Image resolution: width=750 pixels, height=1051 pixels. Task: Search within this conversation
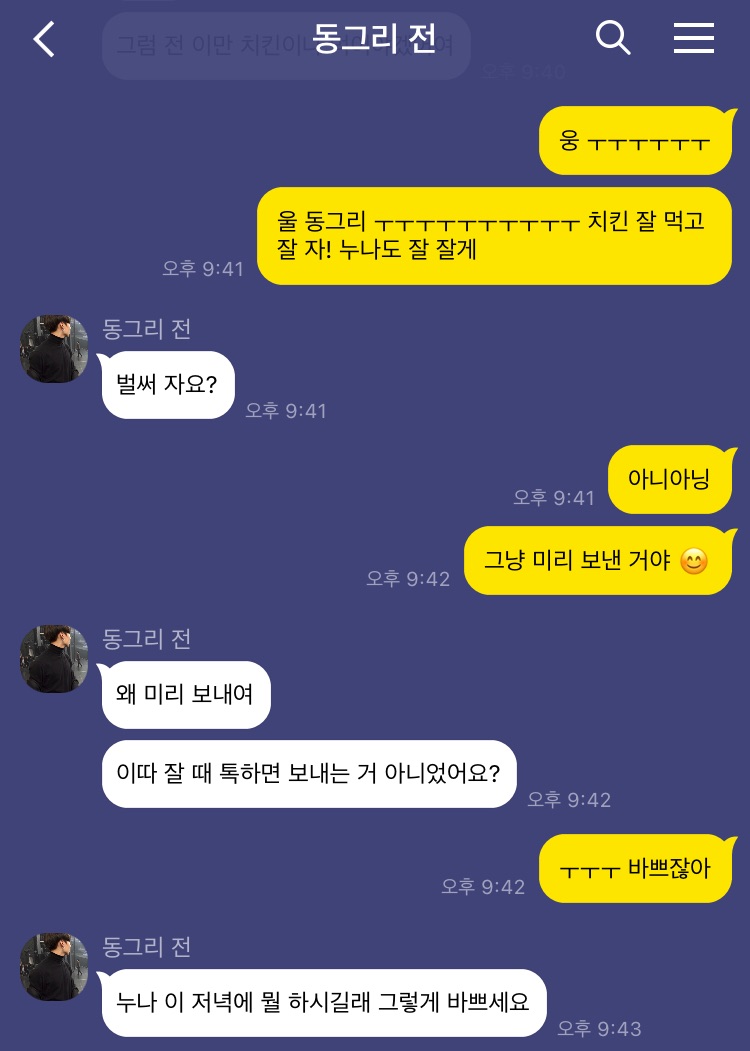coord(612,39)
